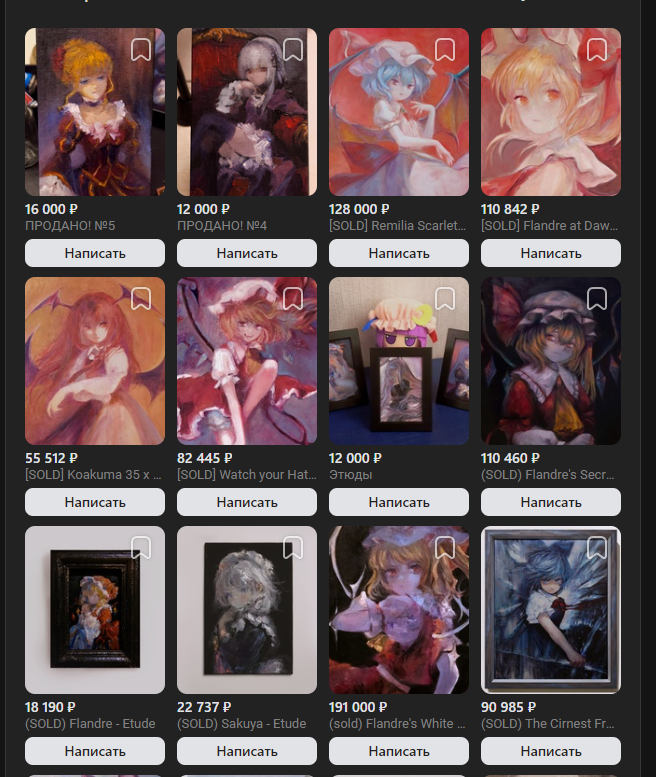Bookmark The Cirnest Fr... painting
This screenshot has height=777, width=656.
coord(597,548)
